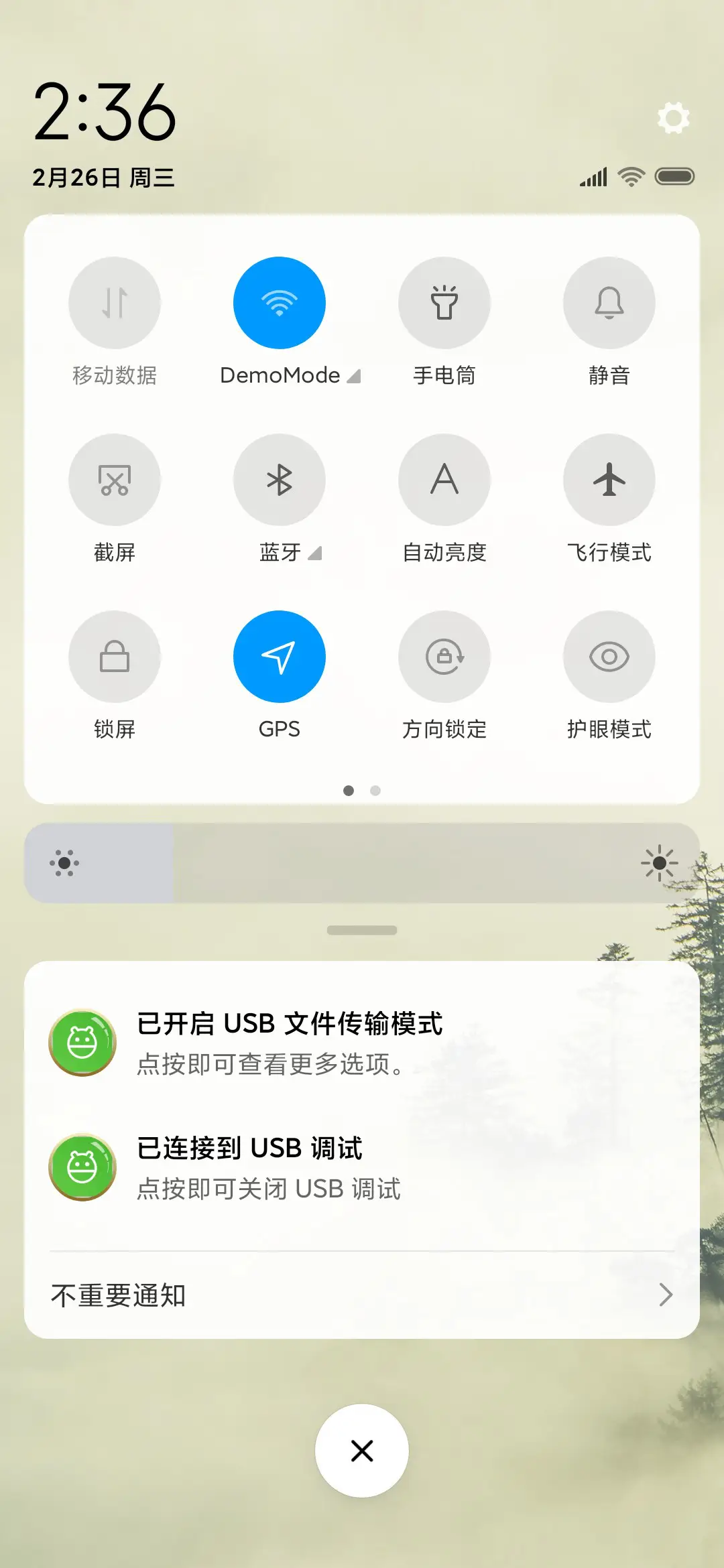Image resolution: width=724 pixels, height=1568 pixels.
Task: Enable mobile data
Action: click(115, 302)
